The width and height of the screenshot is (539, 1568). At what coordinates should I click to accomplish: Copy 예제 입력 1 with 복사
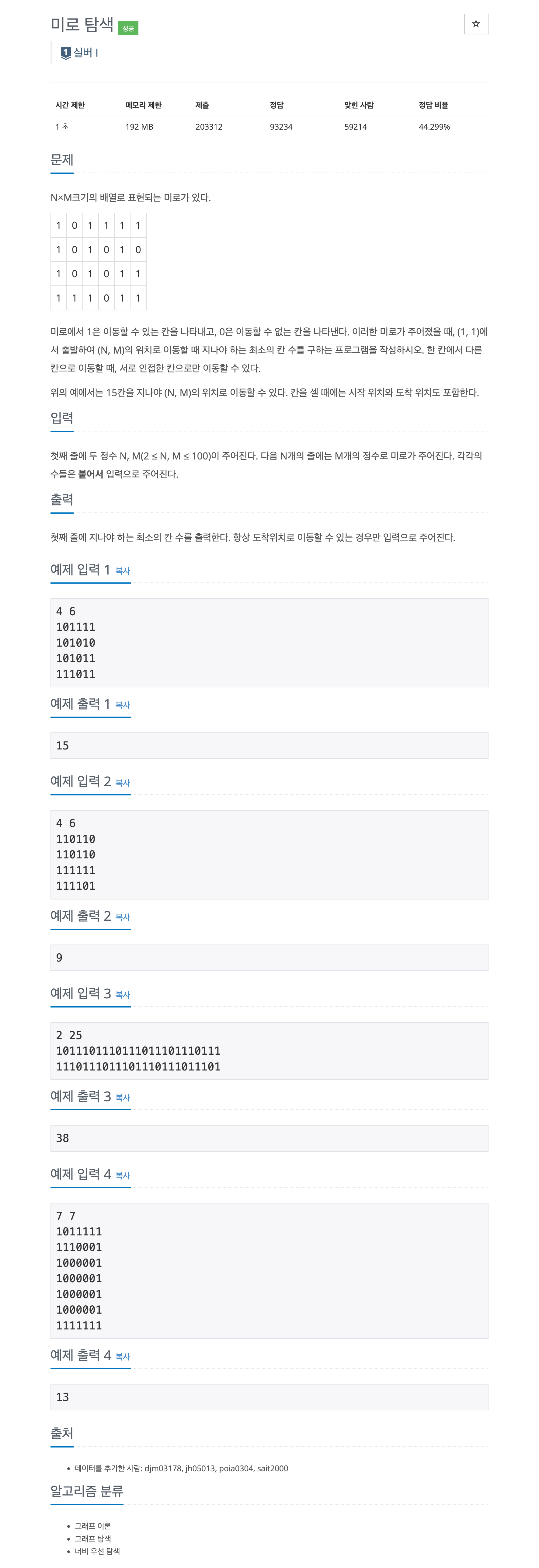click(x=122, y=570)
